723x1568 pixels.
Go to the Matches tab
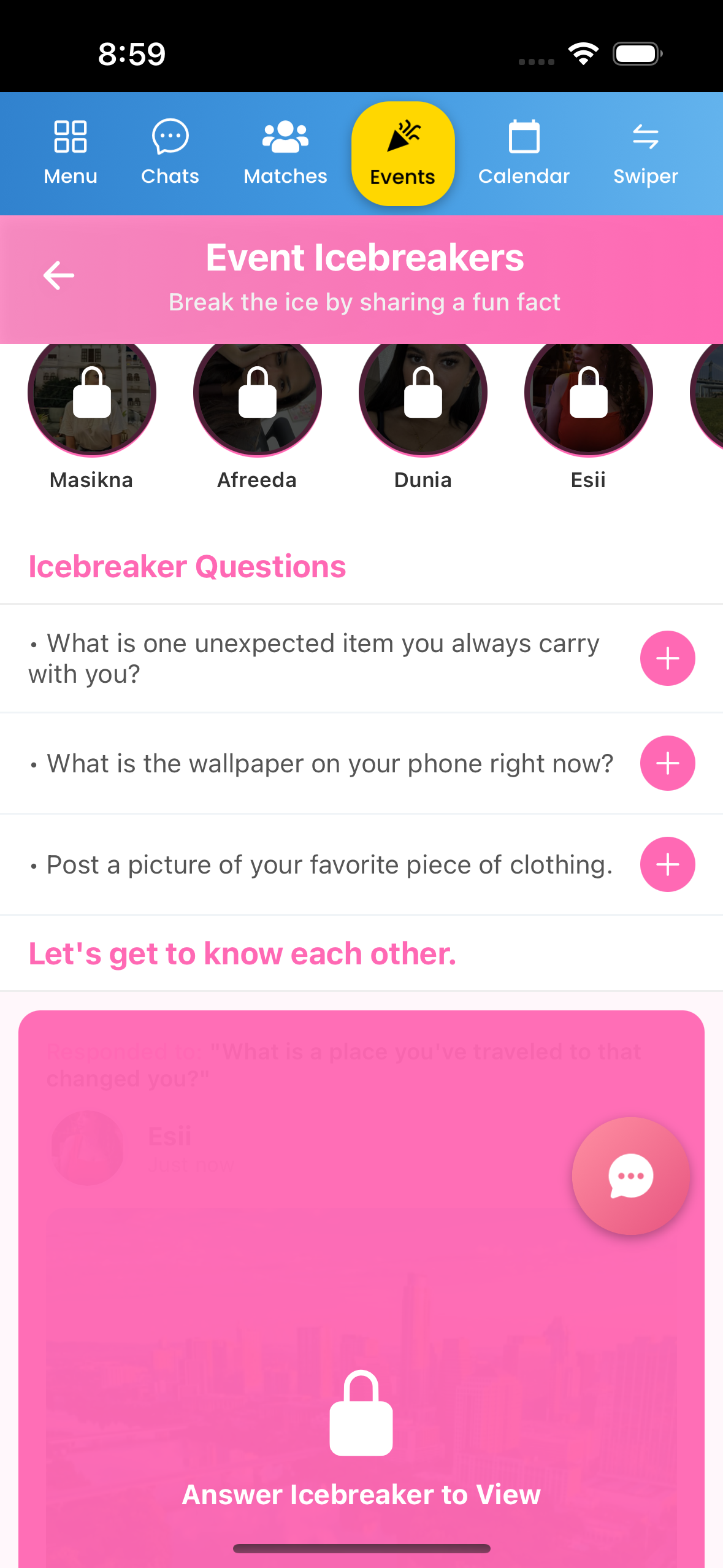click(x=285, y=152)
